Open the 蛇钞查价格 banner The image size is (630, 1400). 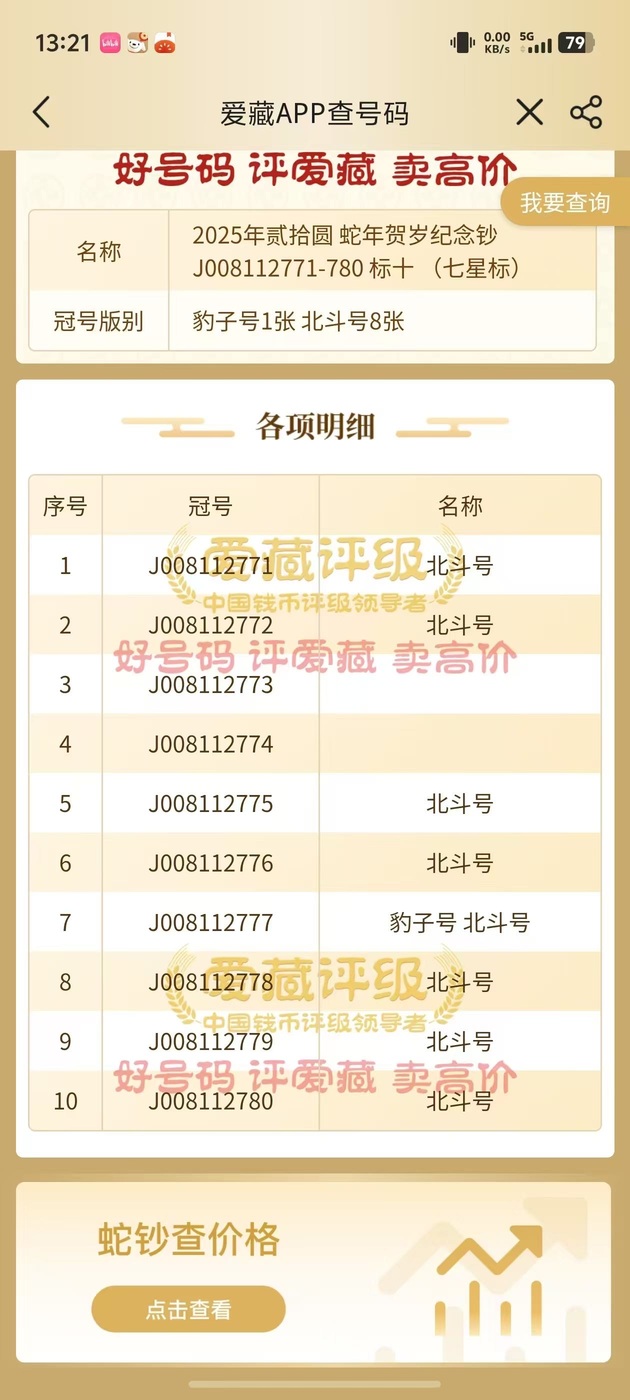click(x=314, y=1272)
